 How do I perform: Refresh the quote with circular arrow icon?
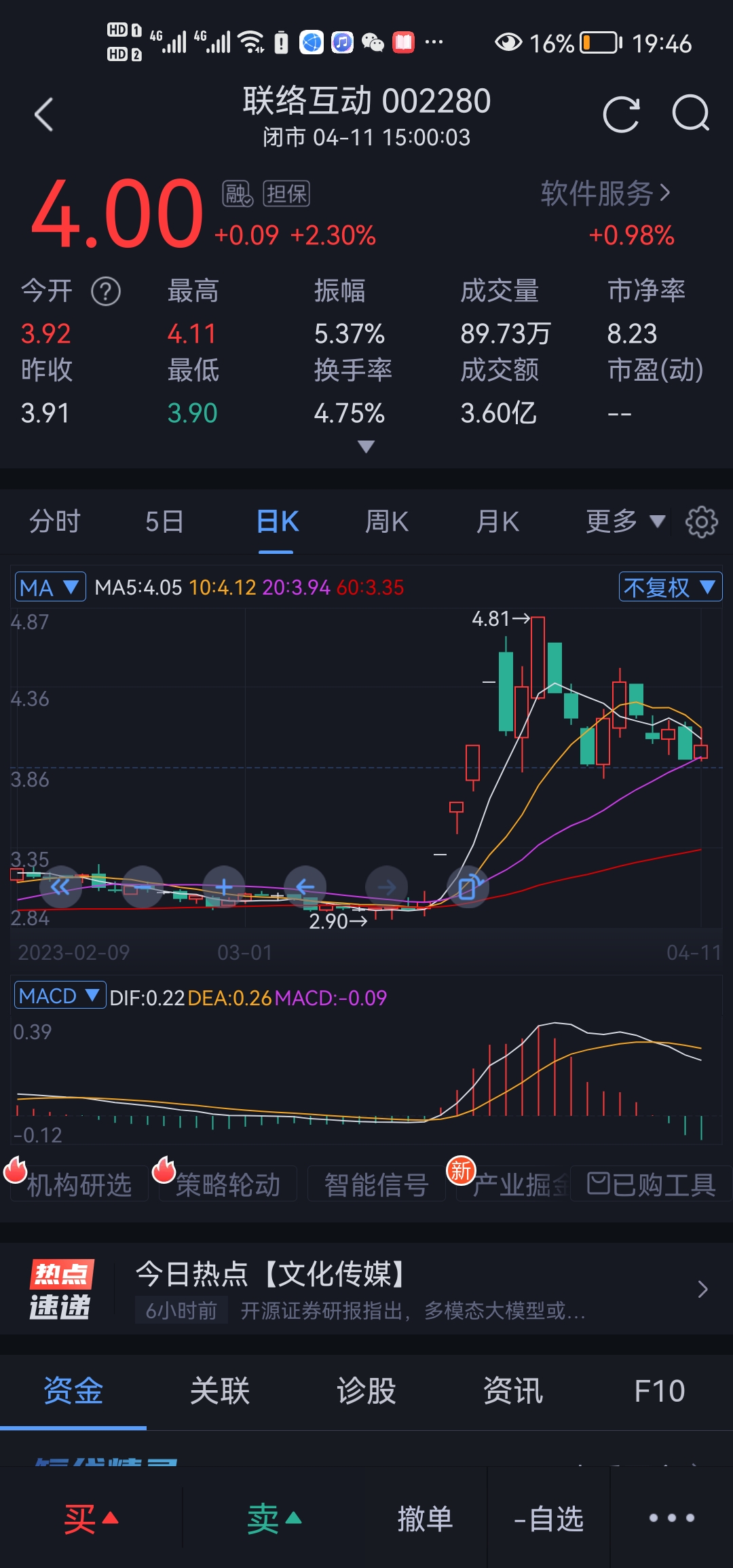click(621, 113)
